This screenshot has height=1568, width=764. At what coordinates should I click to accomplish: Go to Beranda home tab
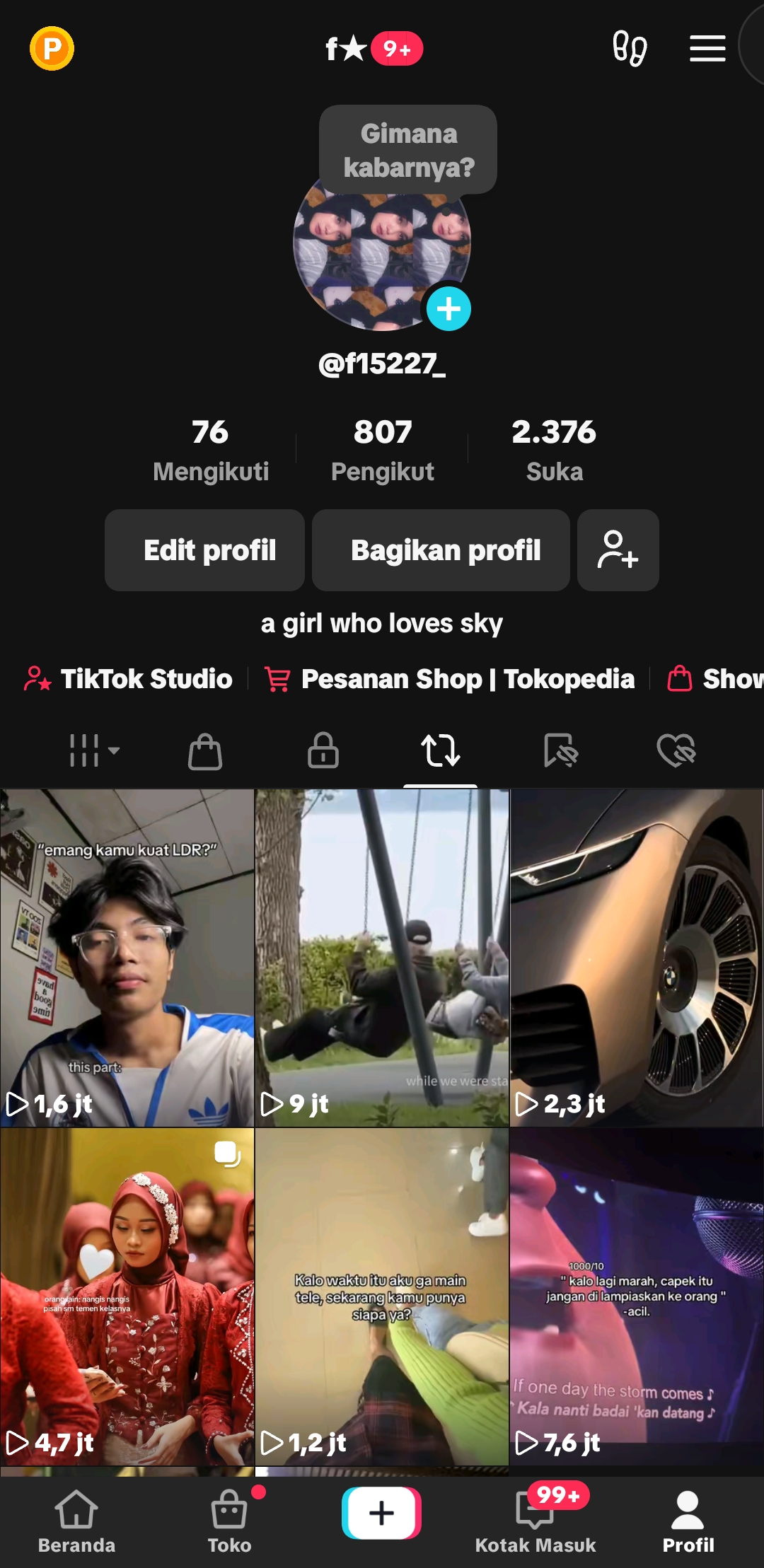[76, 1521]
